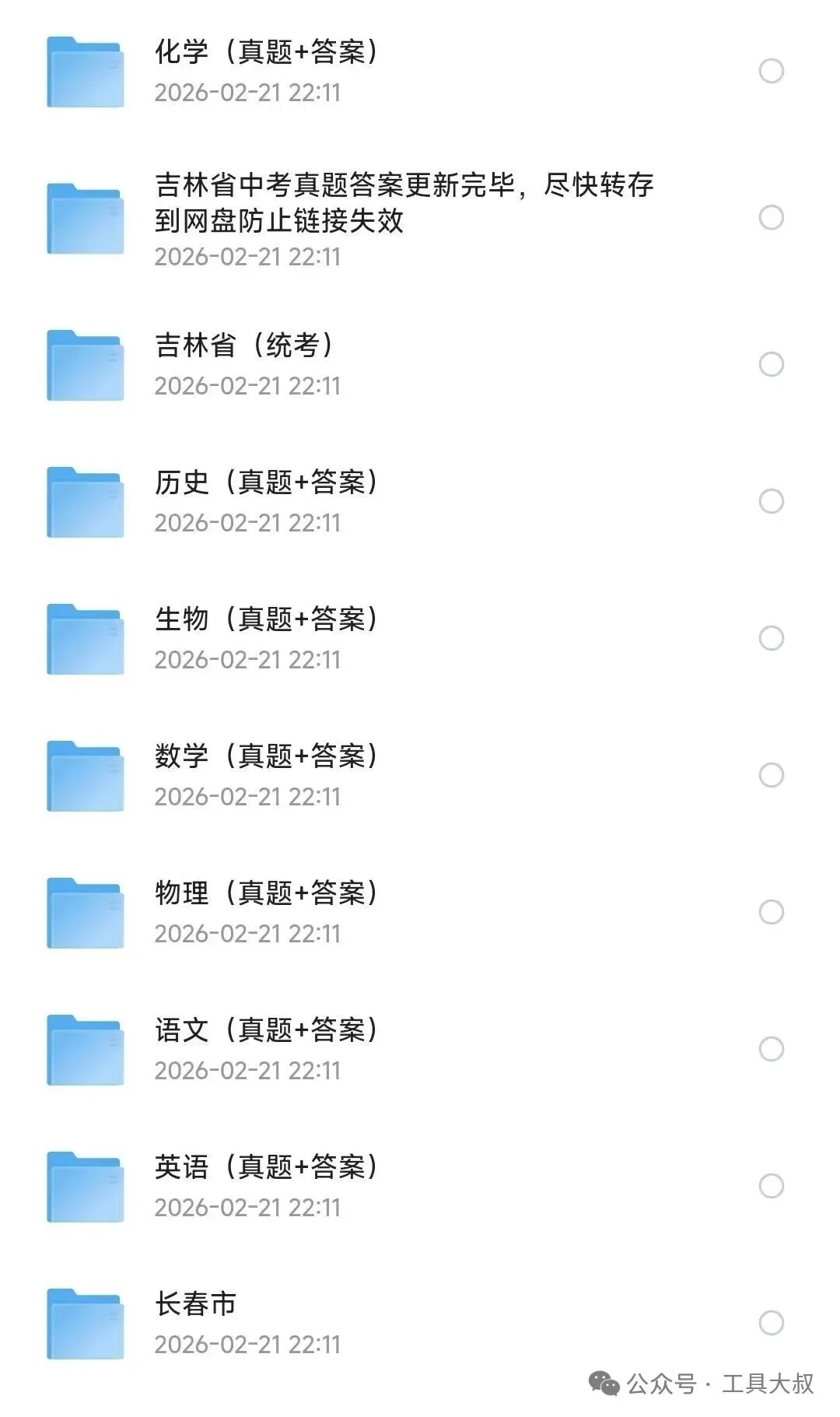Tick the circle next to 英语 folder
The image size is (840, 1417).
tap(771, 1186)
